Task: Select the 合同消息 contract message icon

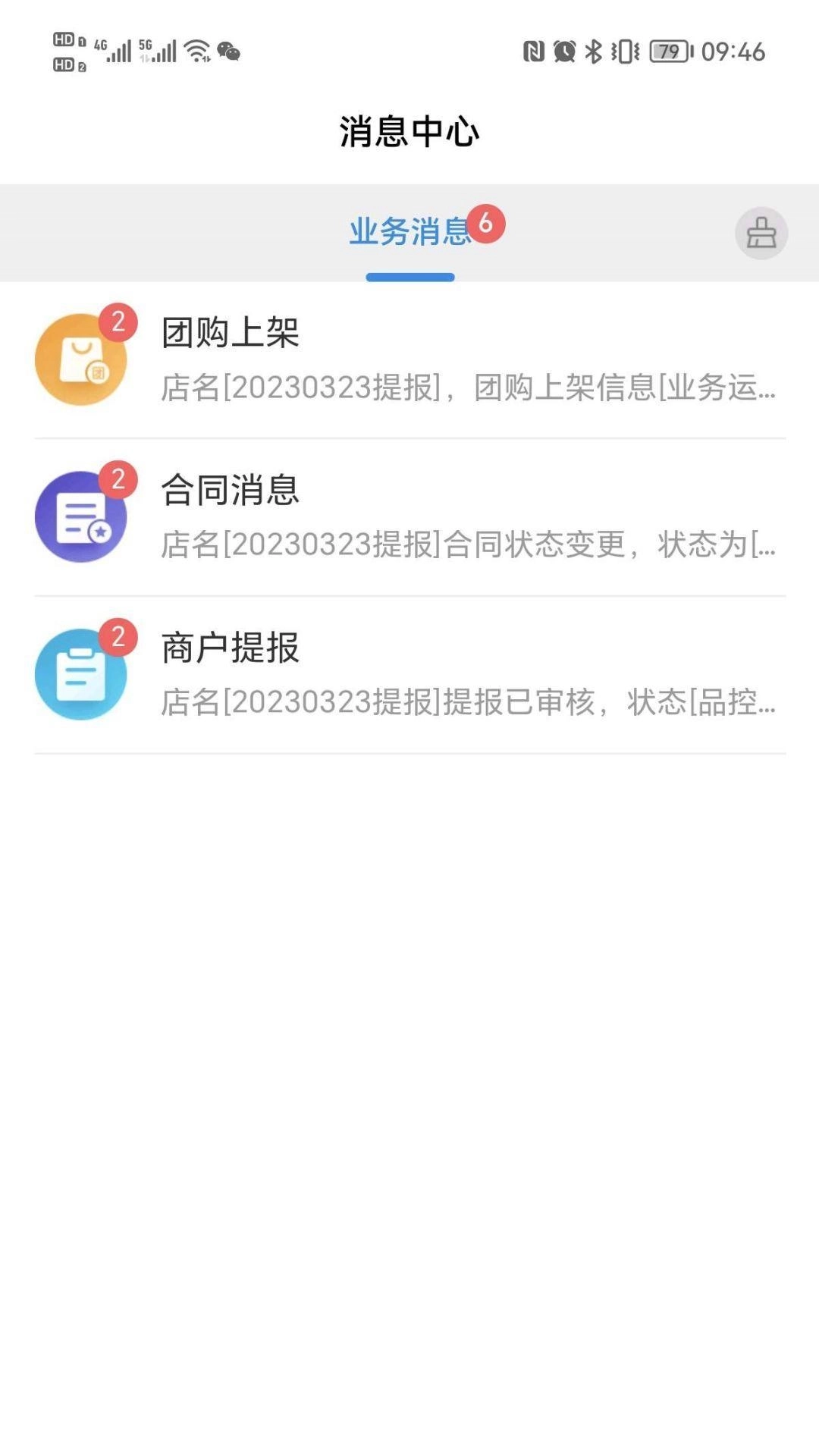Action: click(x=80, y=516)
